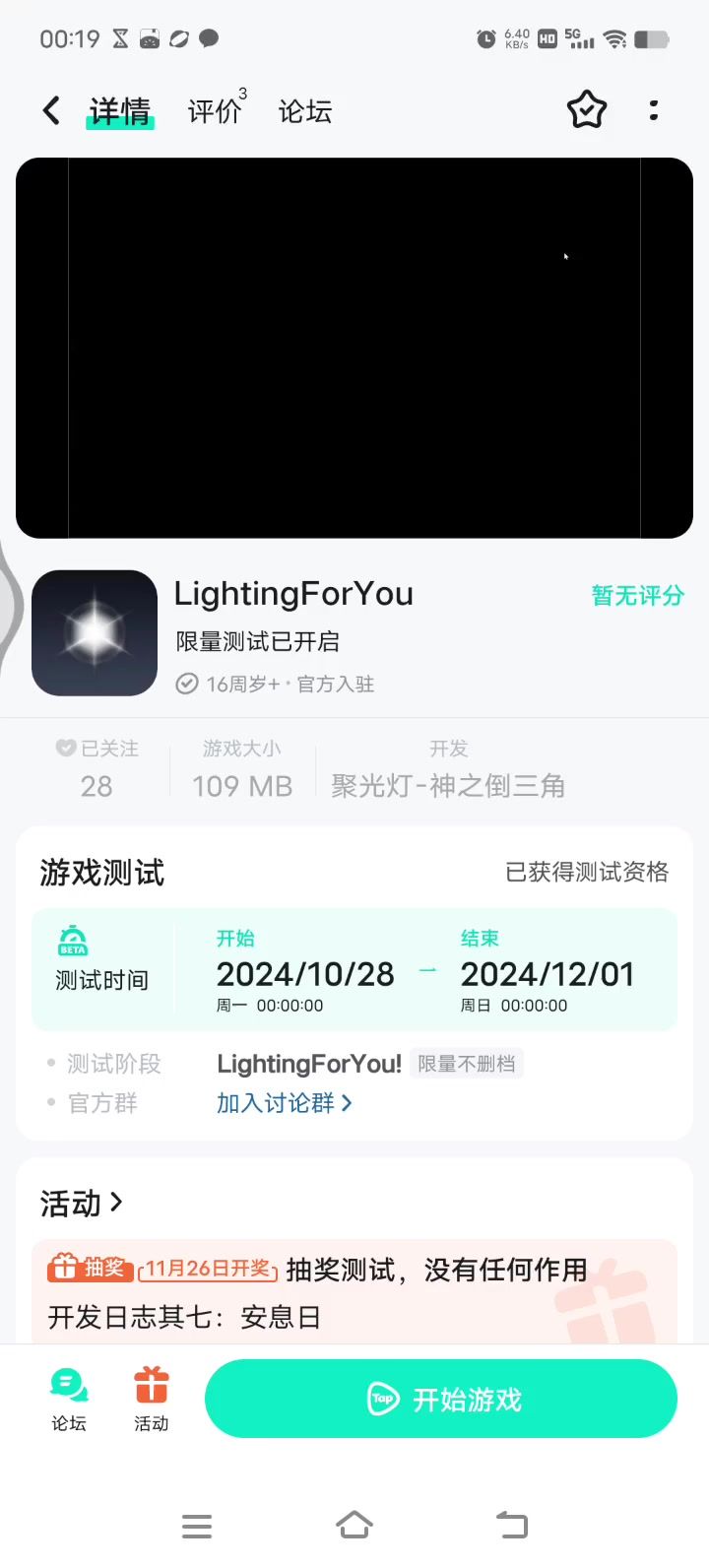
Task: Play the game preview video
Action: pyautogui.click(x=354, y=348)
